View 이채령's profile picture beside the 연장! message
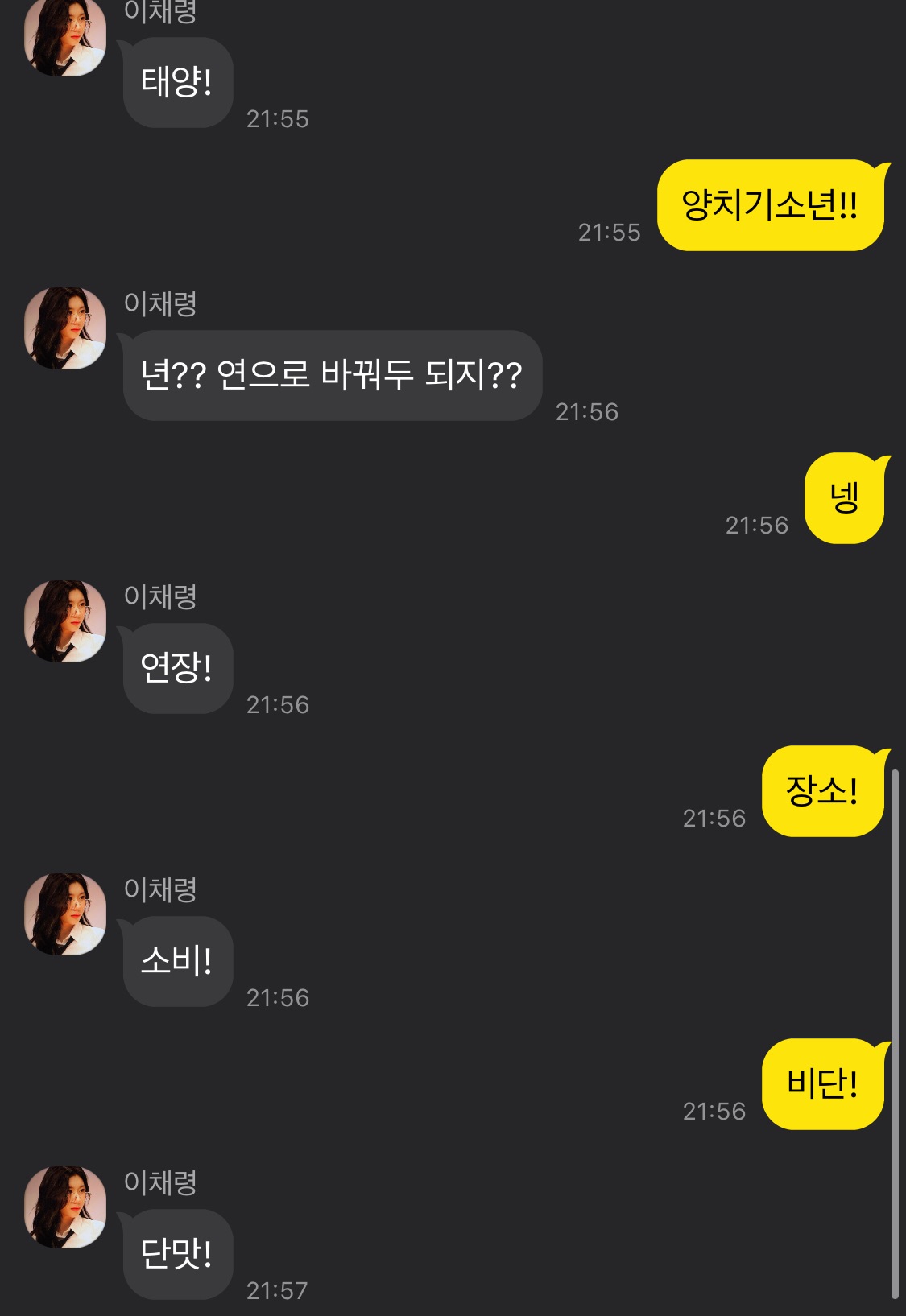The image size is (906, 1316). [x=65, y=621]
